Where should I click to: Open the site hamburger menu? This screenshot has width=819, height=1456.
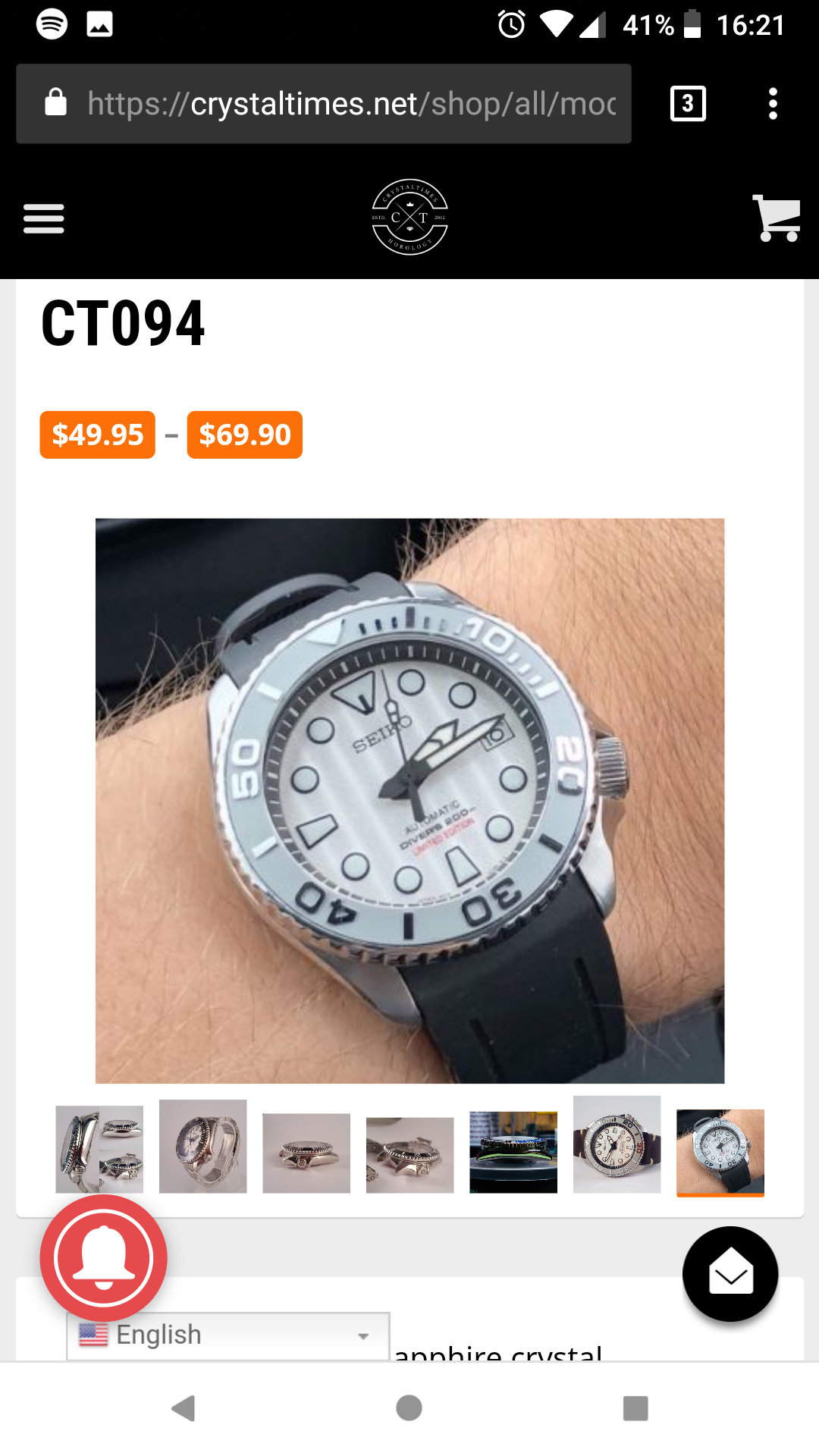pos(44,218)
